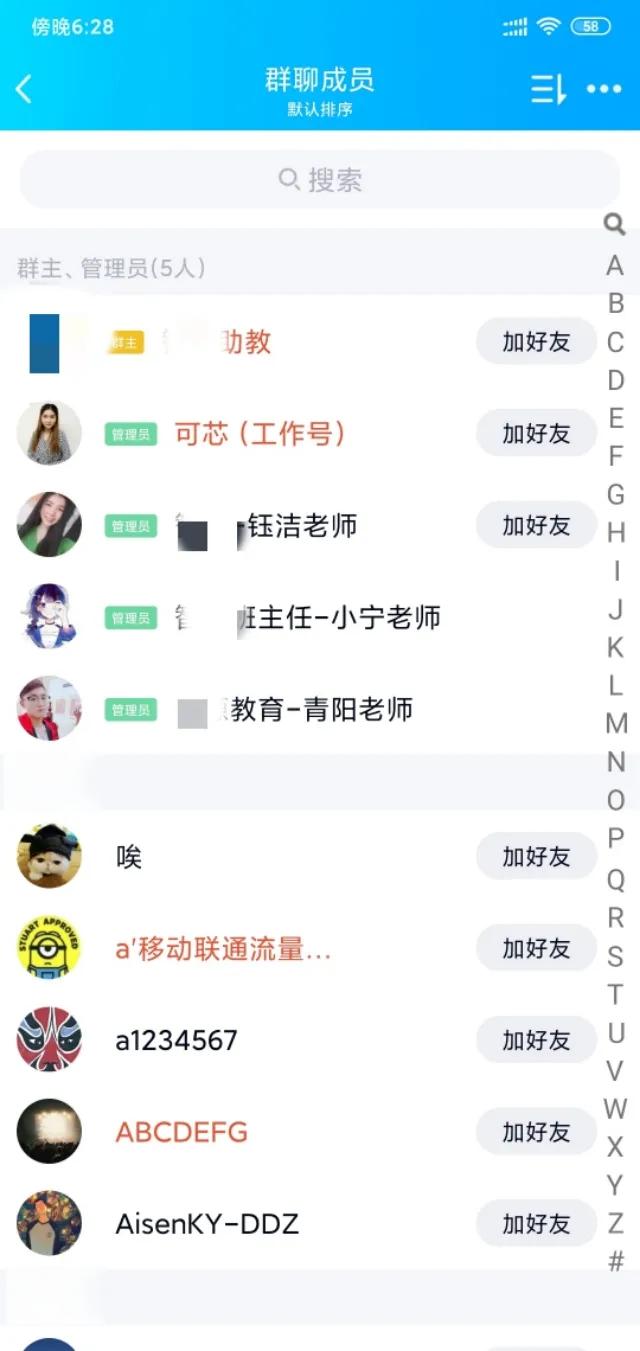640x1351 pixels.
Task: Tap the 搜索 search field
Action: click(320, 180)
